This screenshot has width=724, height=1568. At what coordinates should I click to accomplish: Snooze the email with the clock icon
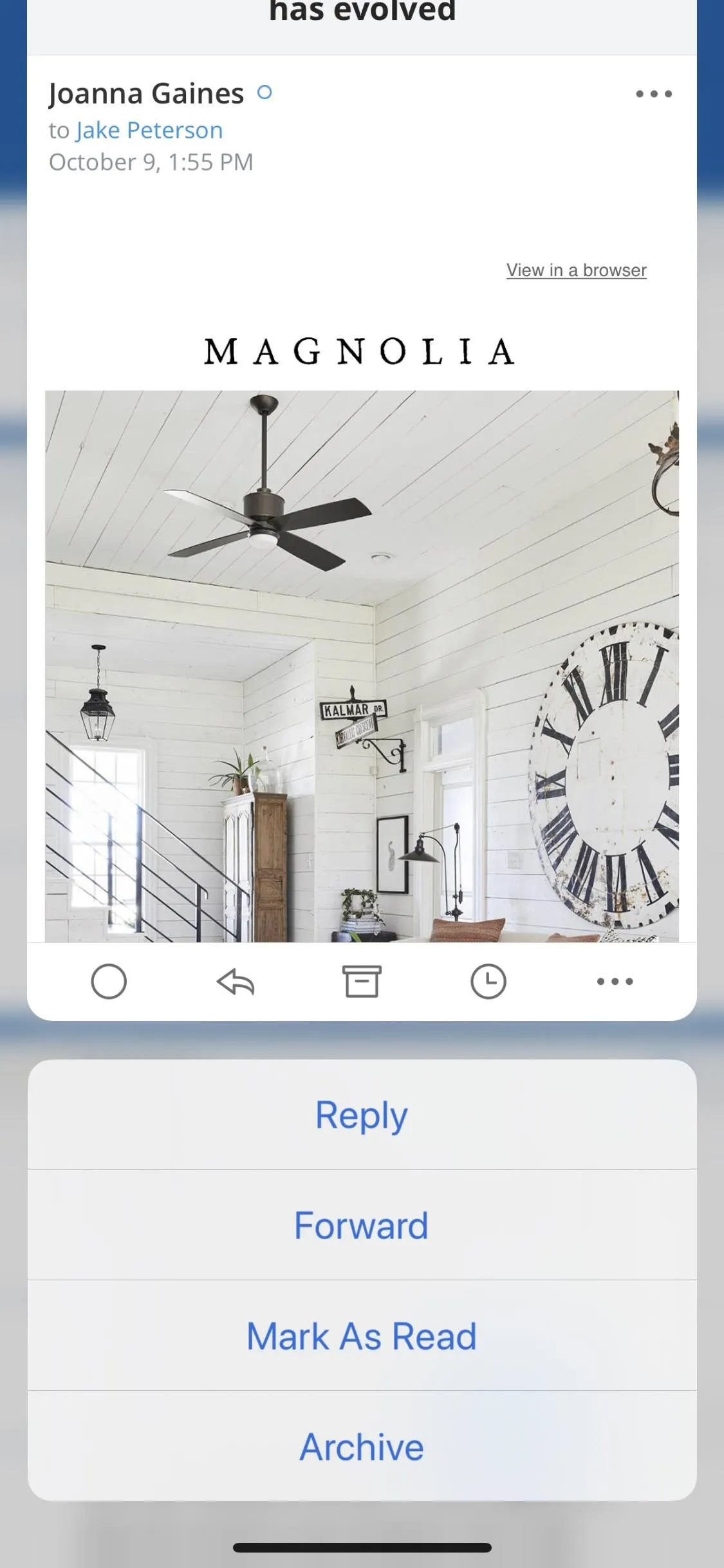(x=488, y=982)
